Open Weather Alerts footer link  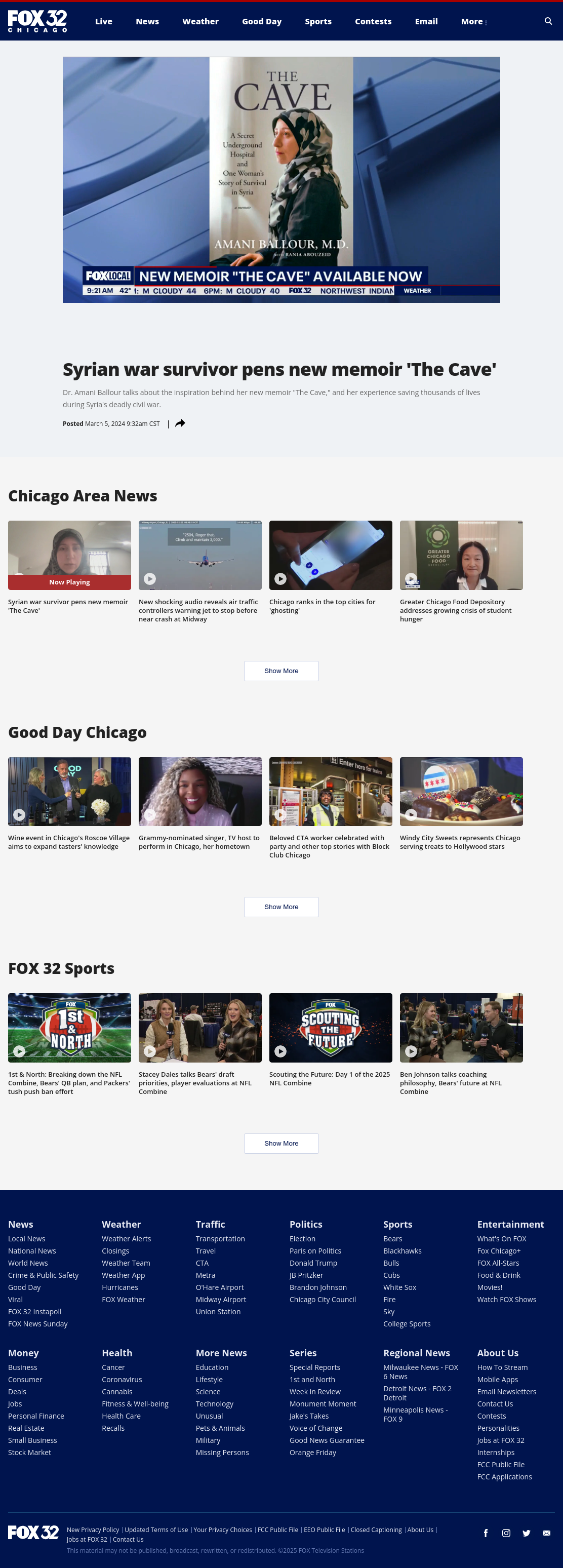[127, 1239]
